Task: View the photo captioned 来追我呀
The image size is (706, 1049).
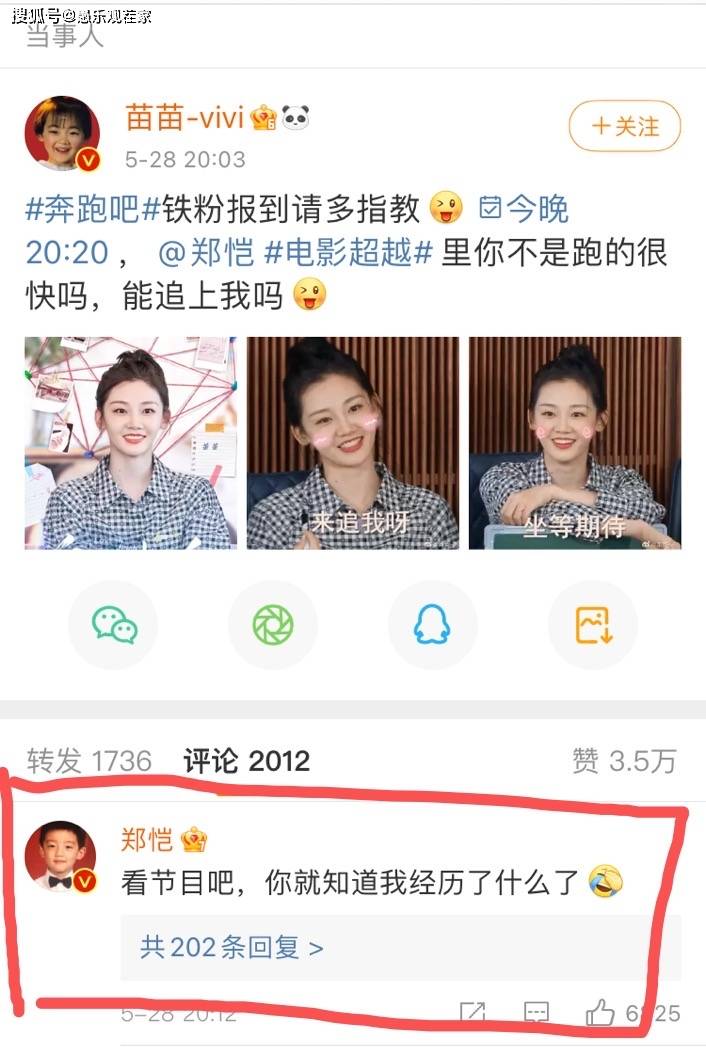Action: pyautogui.click(x=353, y=443)
